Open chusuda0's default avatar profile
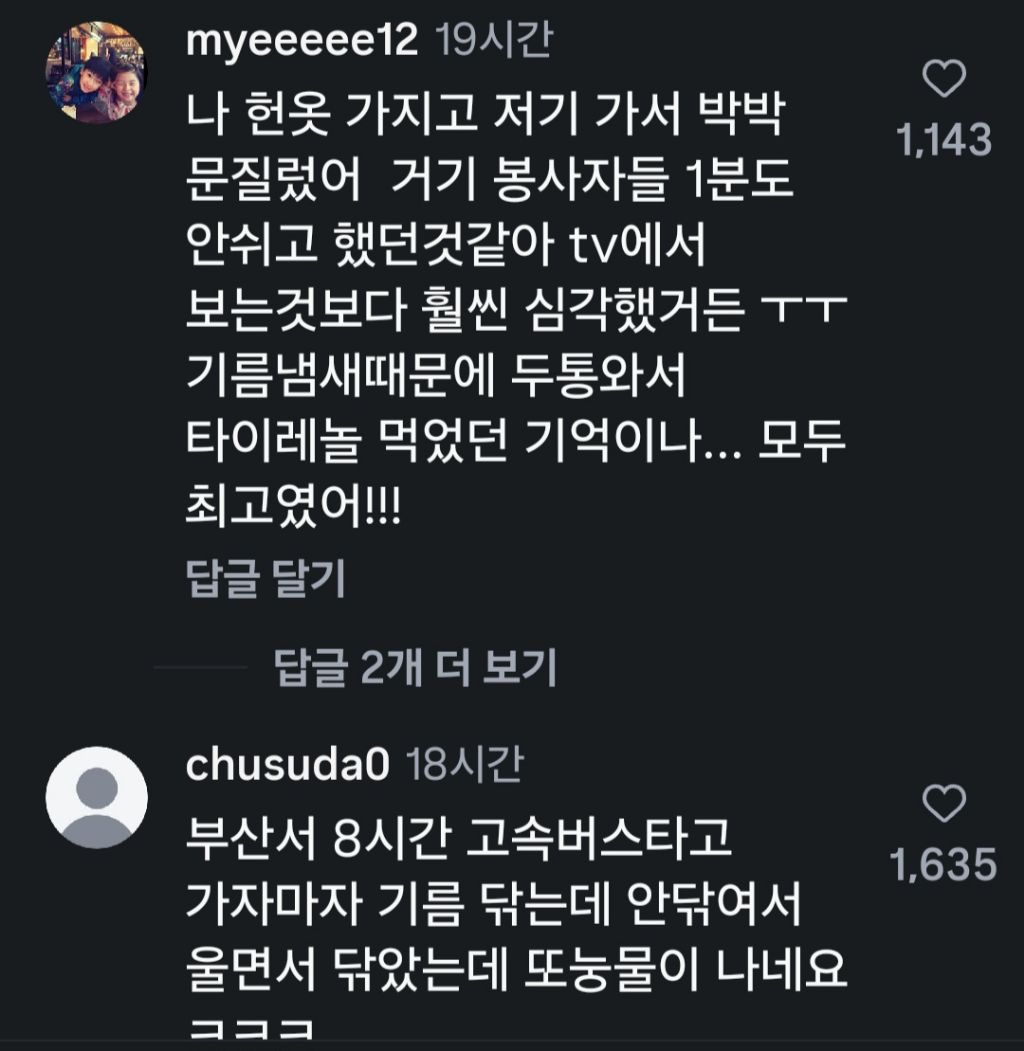 (97, 798)
